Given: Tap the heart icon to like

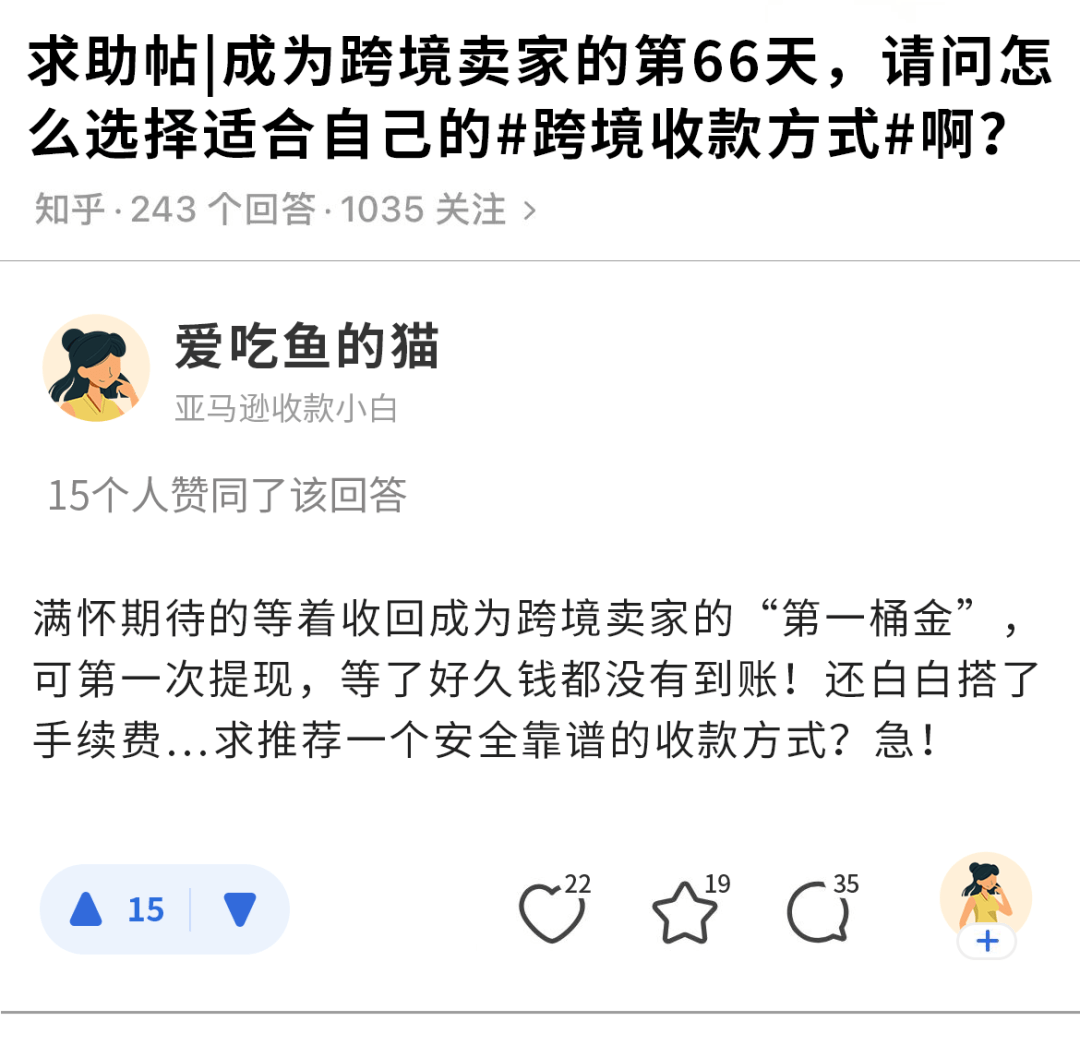Looking at the screenshot, I should point(550,912).
